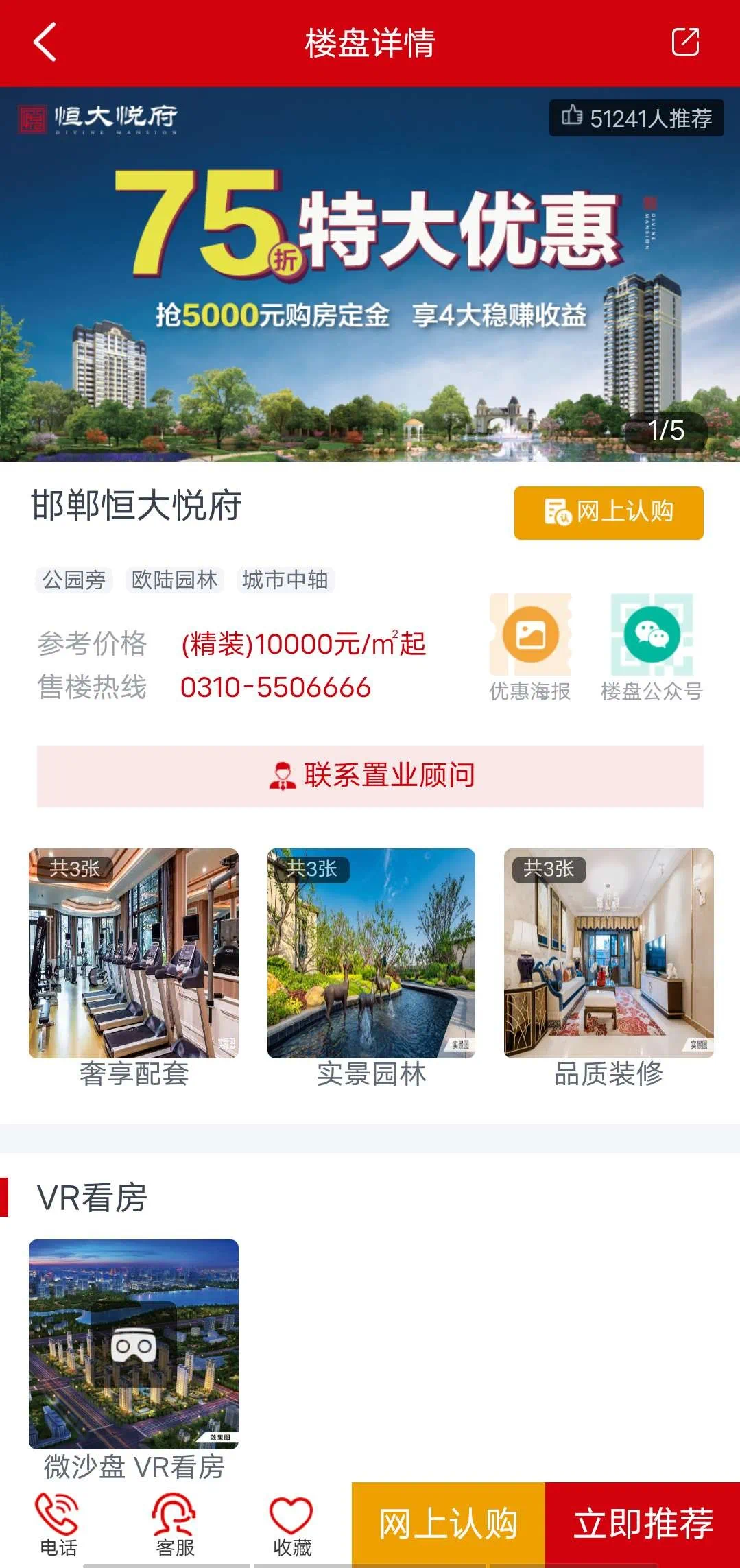Open the 楼盘公众号 WeChat account
The width and height of the screenshot is (740, 1568).
pyautogui.click(x=652, y=647)
